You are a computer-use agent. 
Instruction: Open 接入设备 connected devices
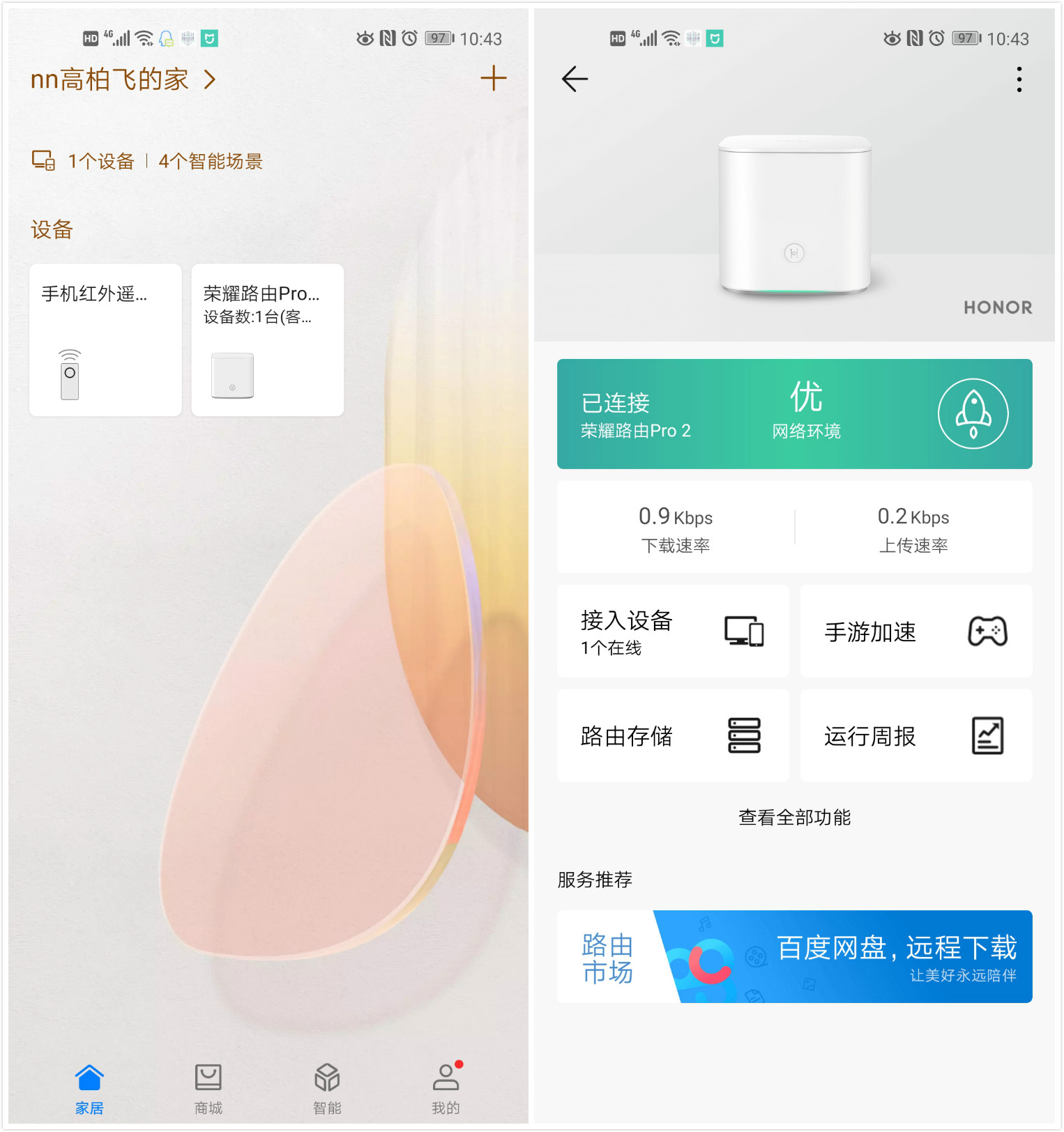click(x=672, y=632)
